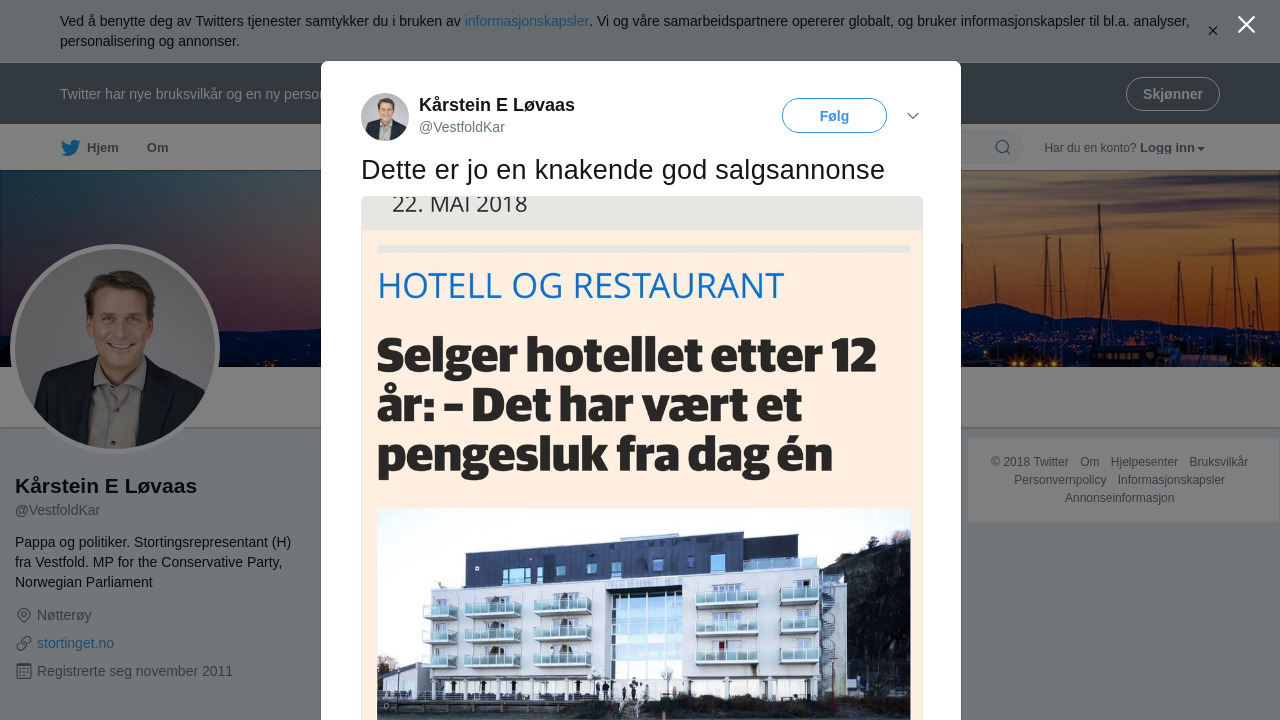
Task: Tap the Skjønner button
Action: click(1172, 94)
